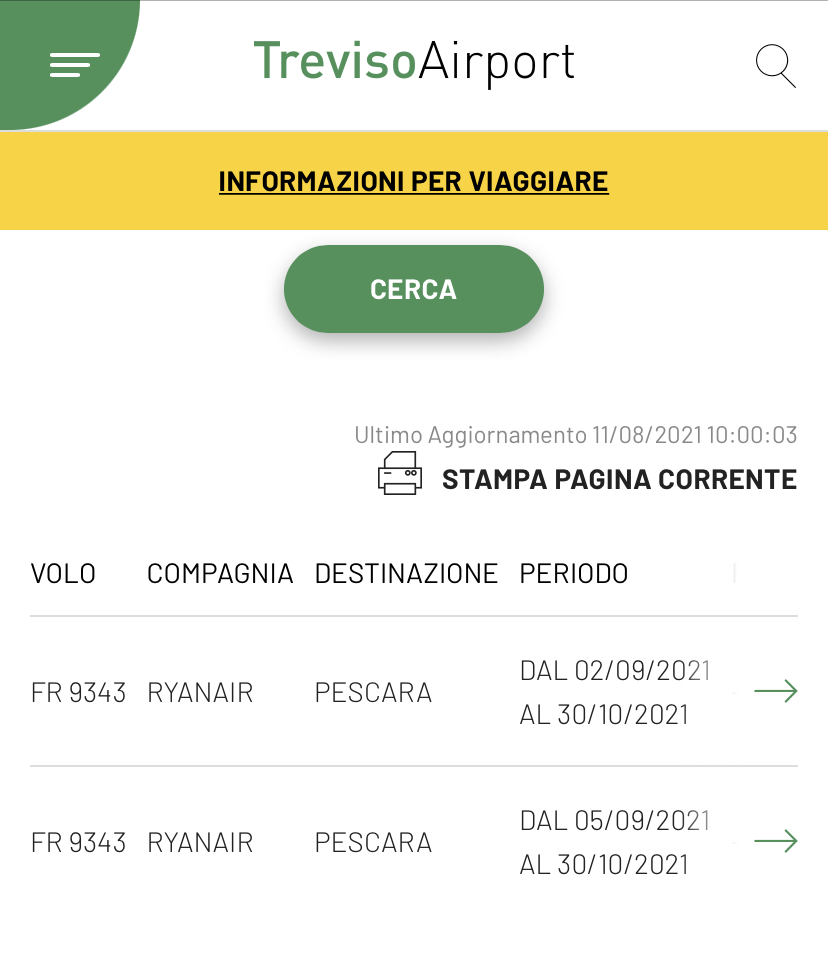This screenshot has width=828, height=956.
Task: Tap the magnifier search icon
Action: pyautogui.click(x=775, y=66)
